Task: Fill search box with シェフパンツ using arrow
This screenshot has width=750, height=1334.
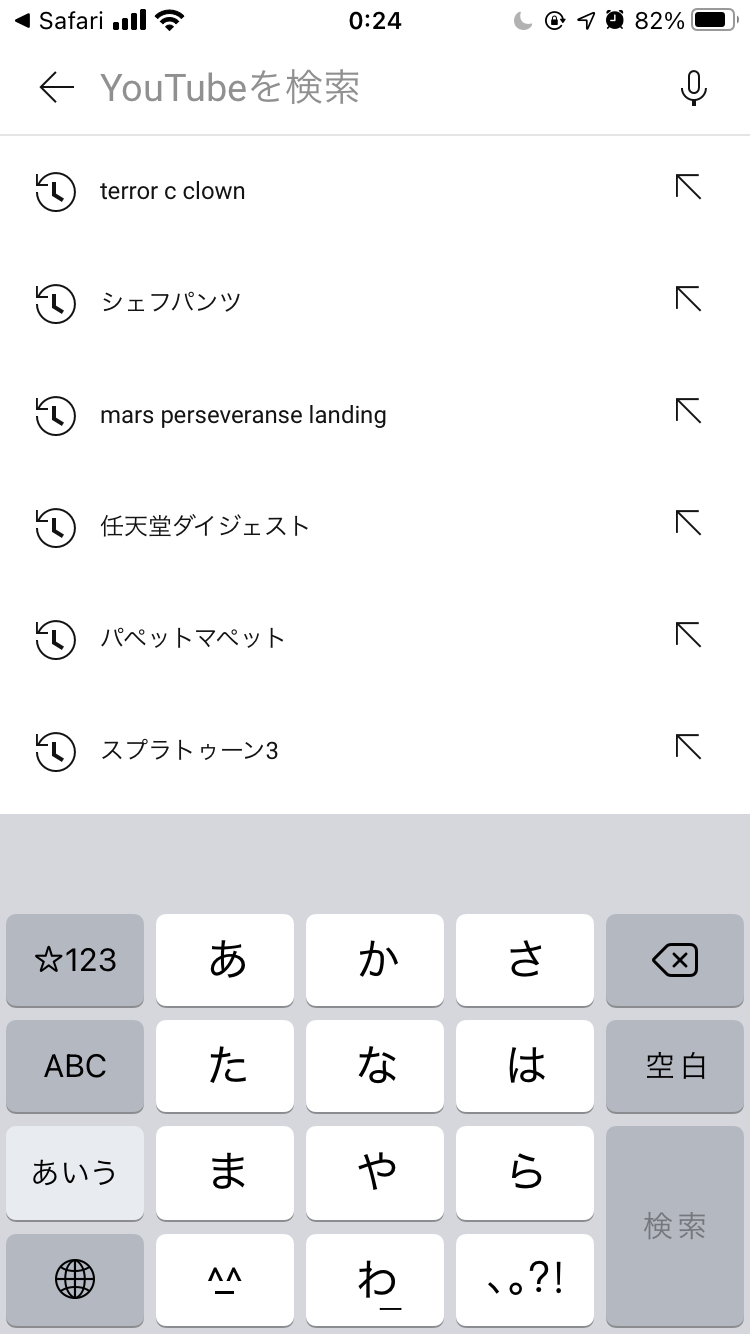Action: pos(688,299)
